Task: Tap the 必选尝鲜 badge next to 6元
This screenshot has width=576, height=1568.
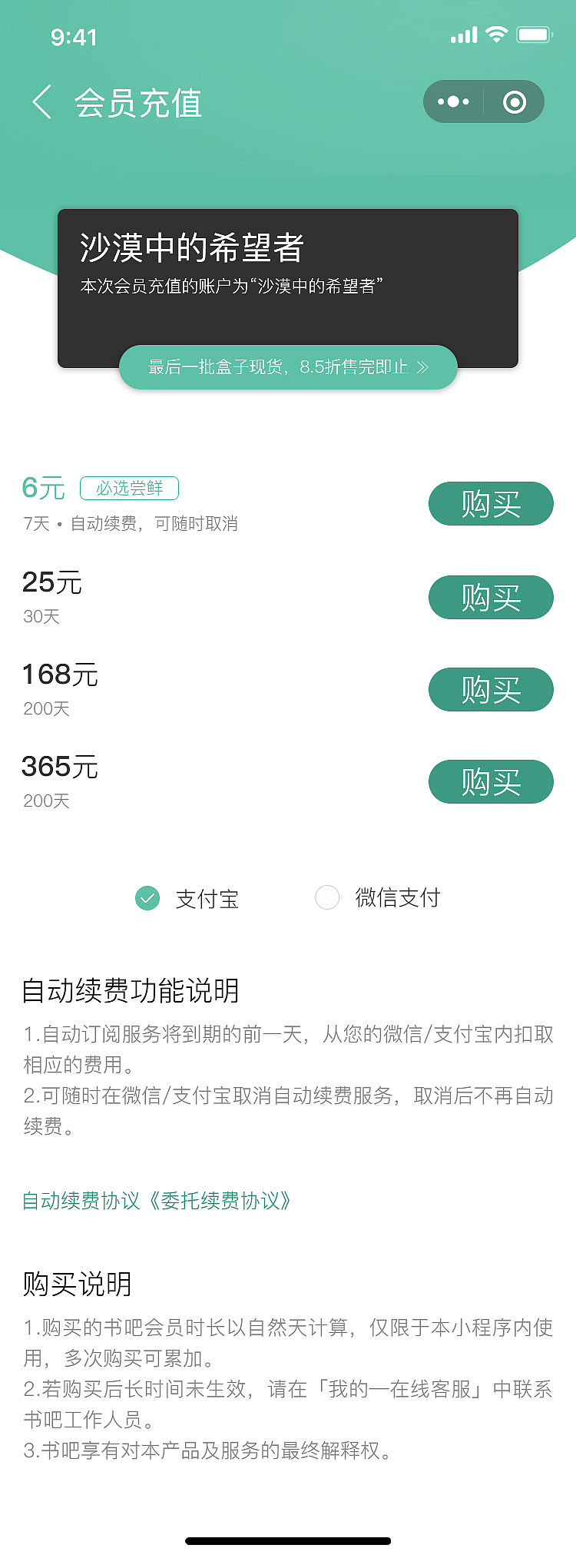Action: pos(129,488)
